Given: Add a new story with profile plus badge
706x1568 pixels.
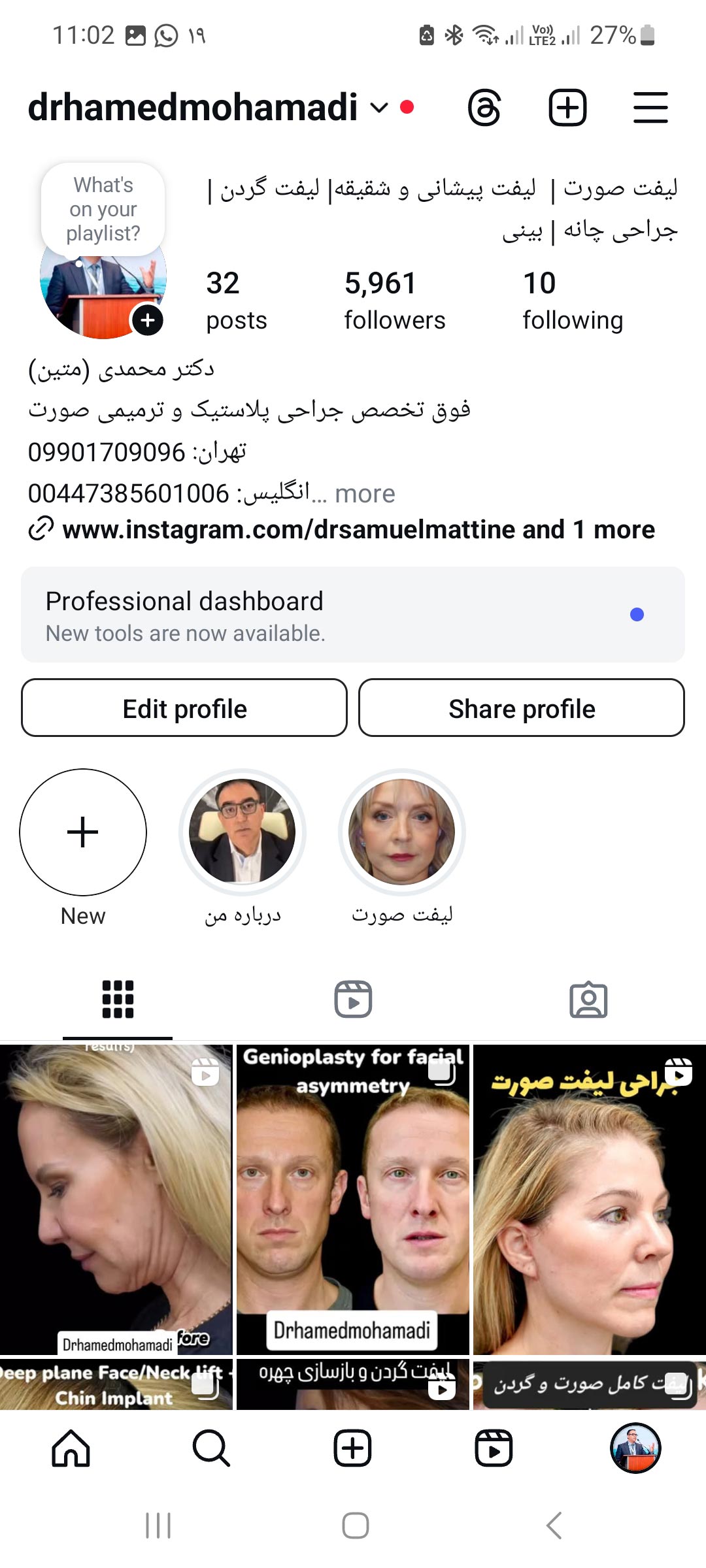Looking at the screenshot, I should (x=149, y=319).
